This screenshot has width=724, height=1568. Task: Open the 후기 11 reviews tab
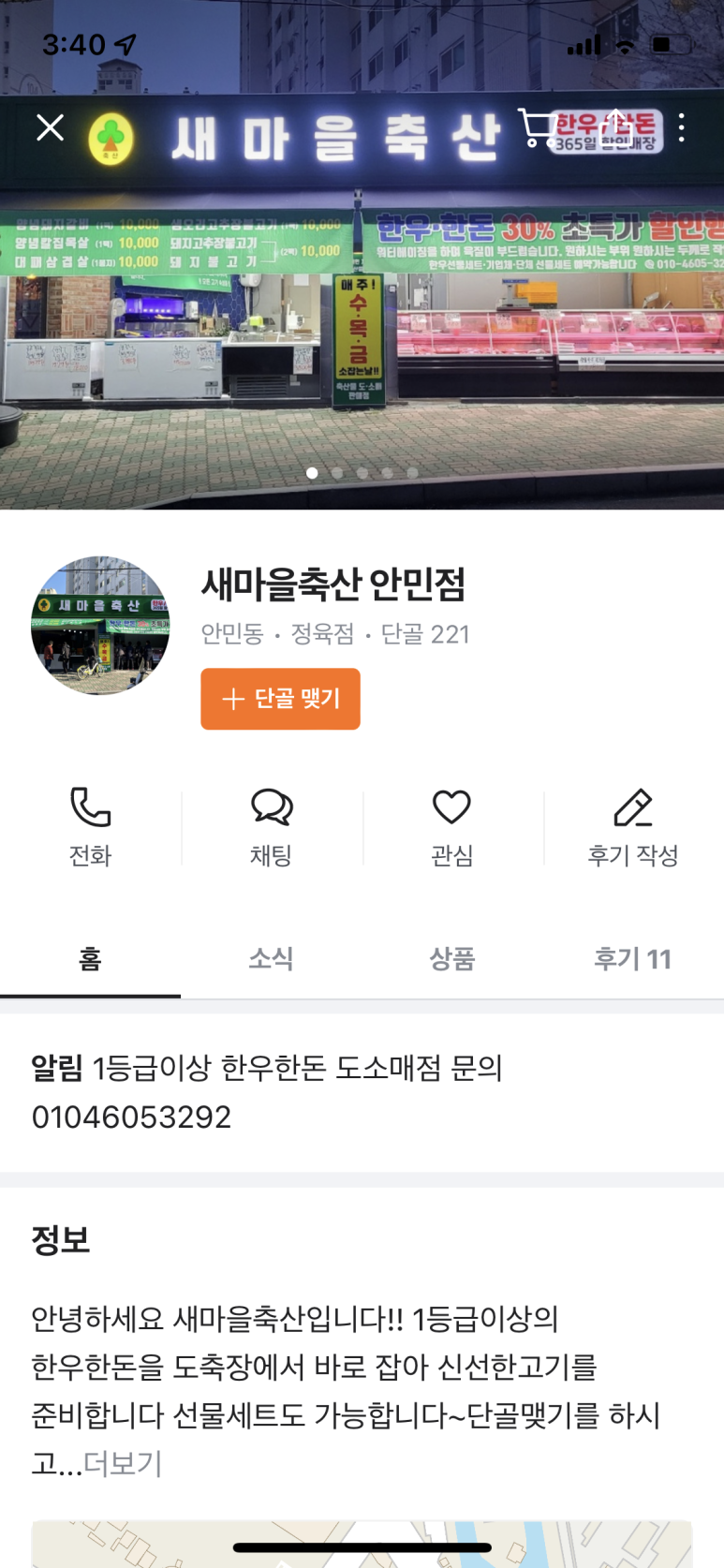633,958
